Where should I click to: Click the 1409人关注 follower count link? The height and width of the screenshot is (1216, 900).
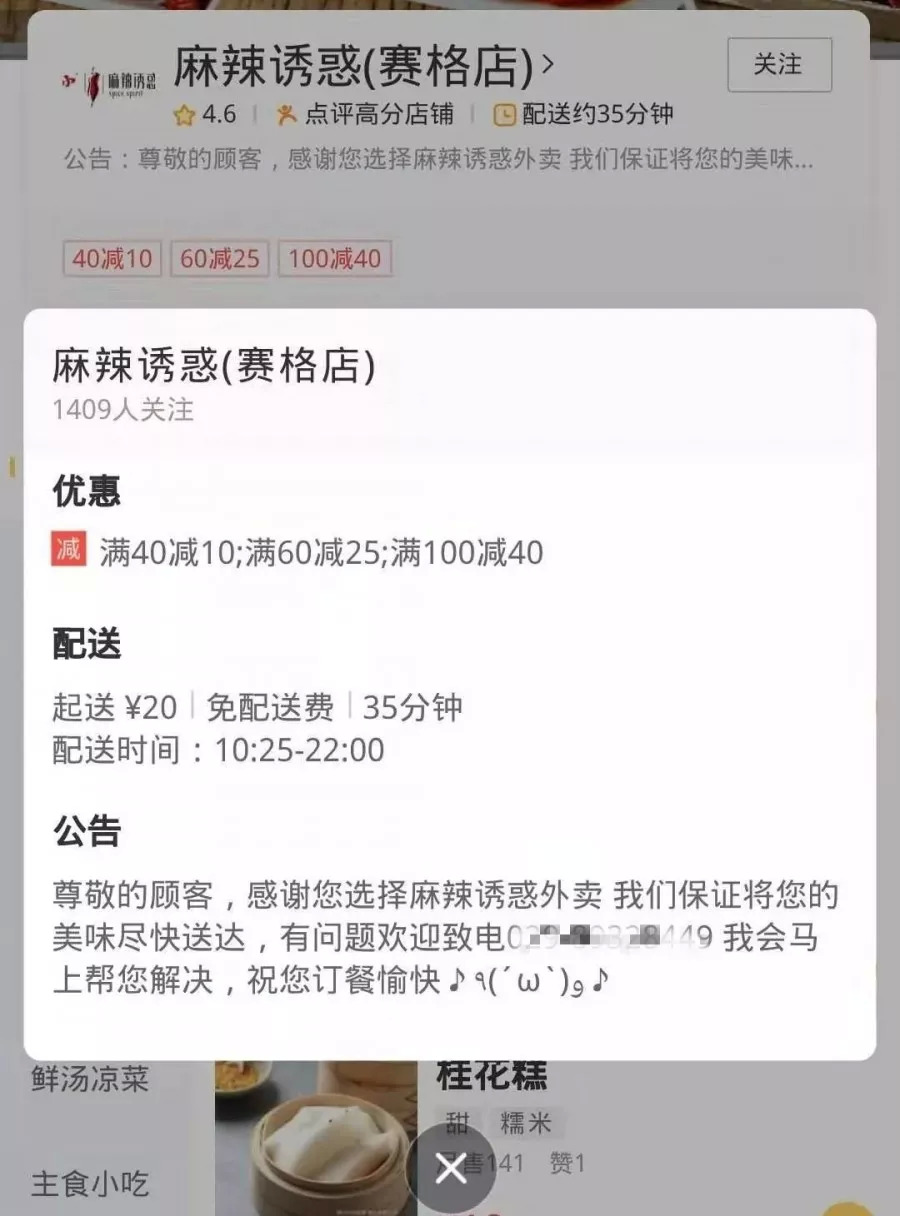point(124,410)
